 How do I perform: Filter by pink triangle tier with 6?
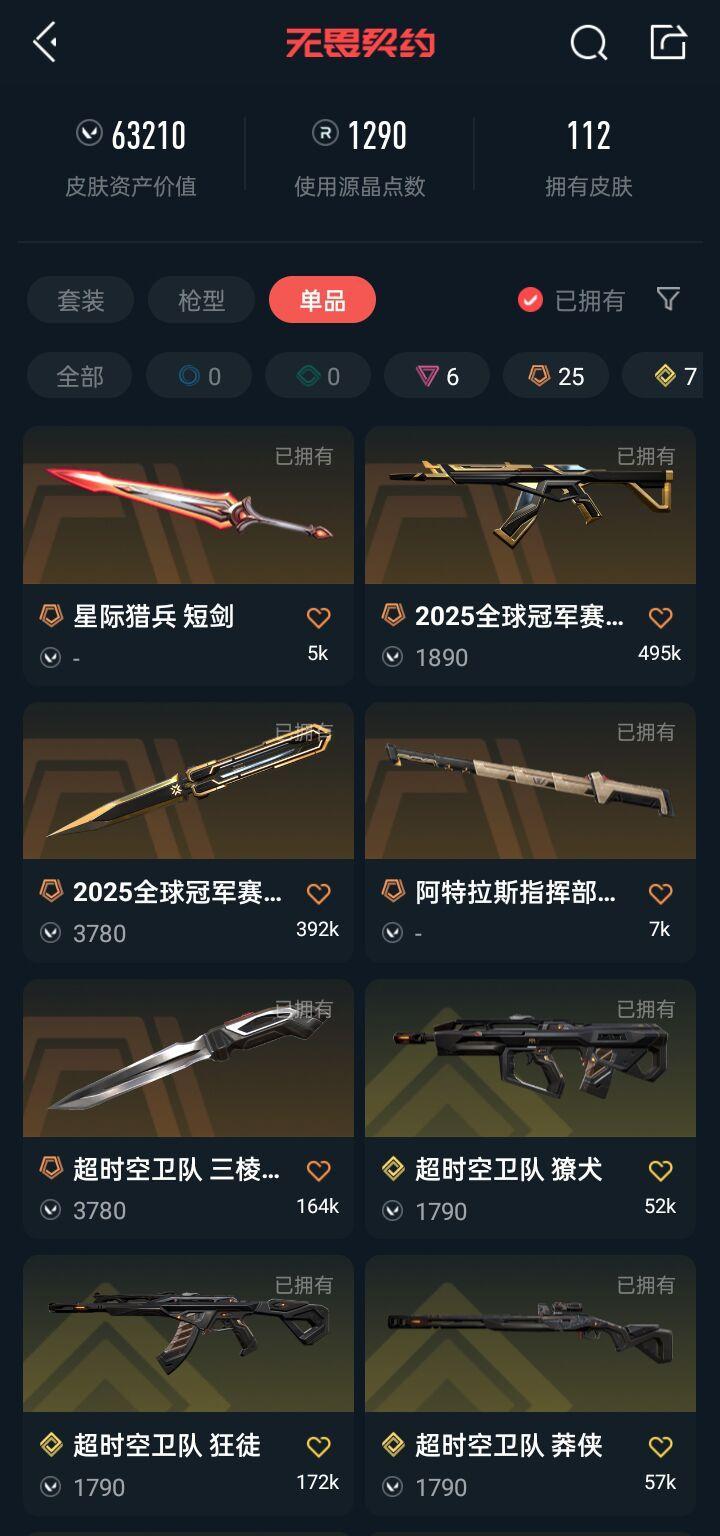point(437,376)
